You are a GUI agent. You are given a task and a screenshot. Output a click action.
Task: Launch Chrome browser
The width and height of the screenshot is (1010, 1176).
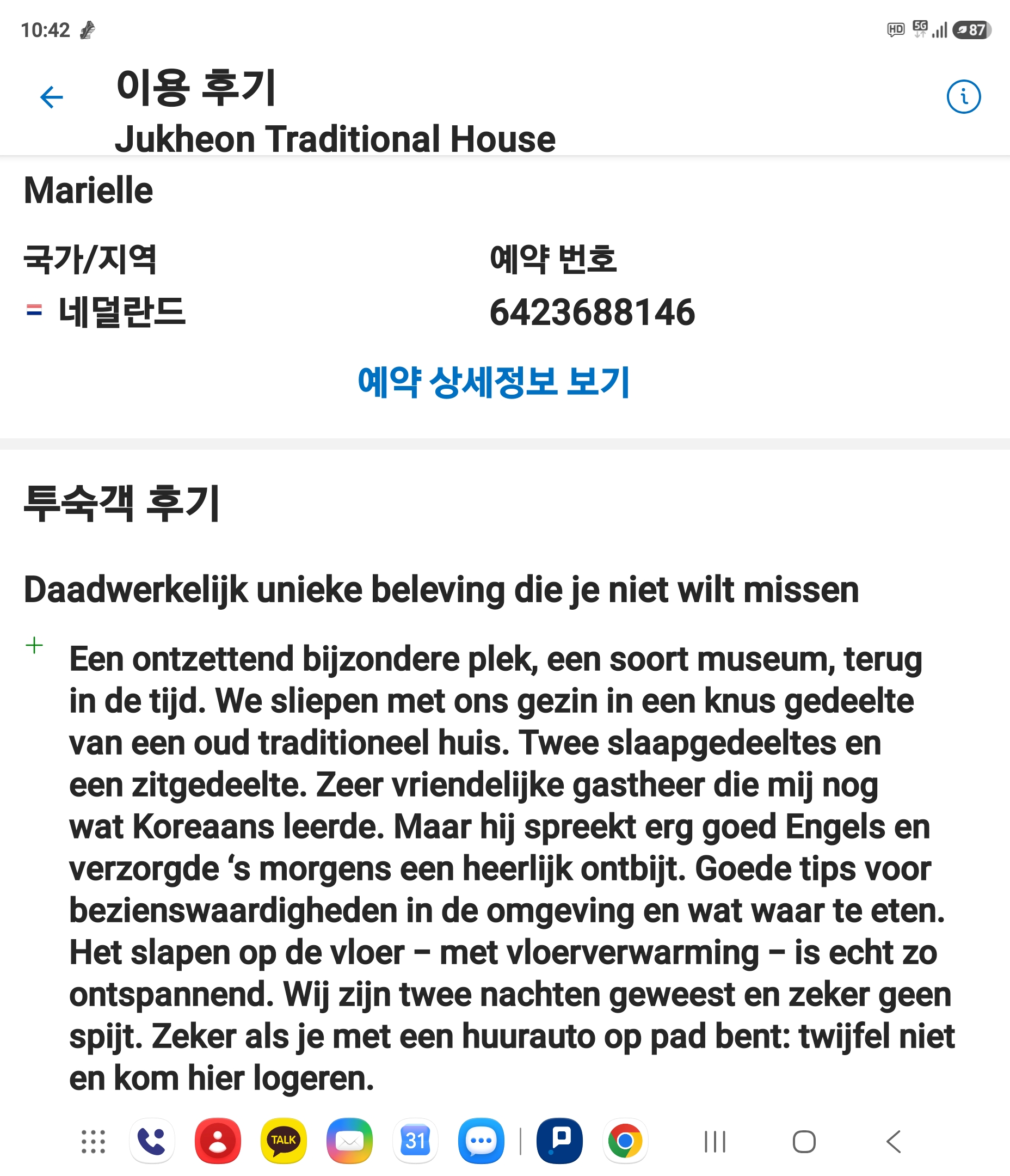point(625,1141)
